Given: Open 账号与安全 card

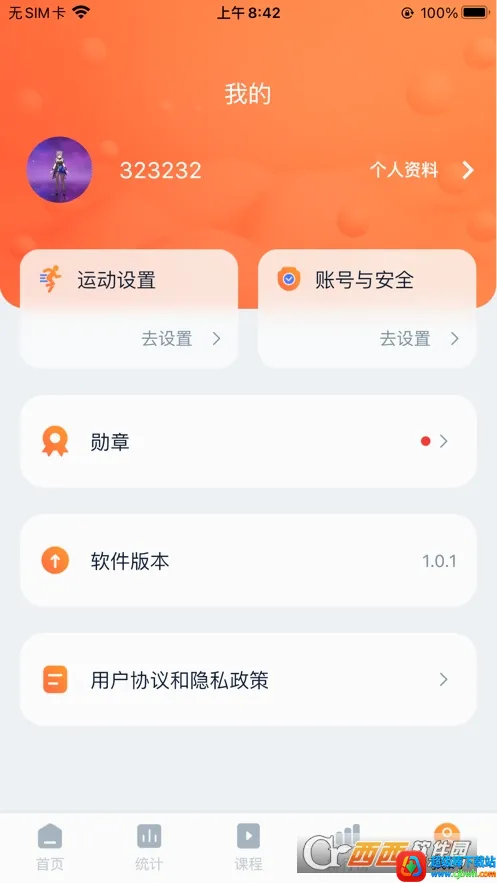Looking at the screenshot, I should (367, 309).
